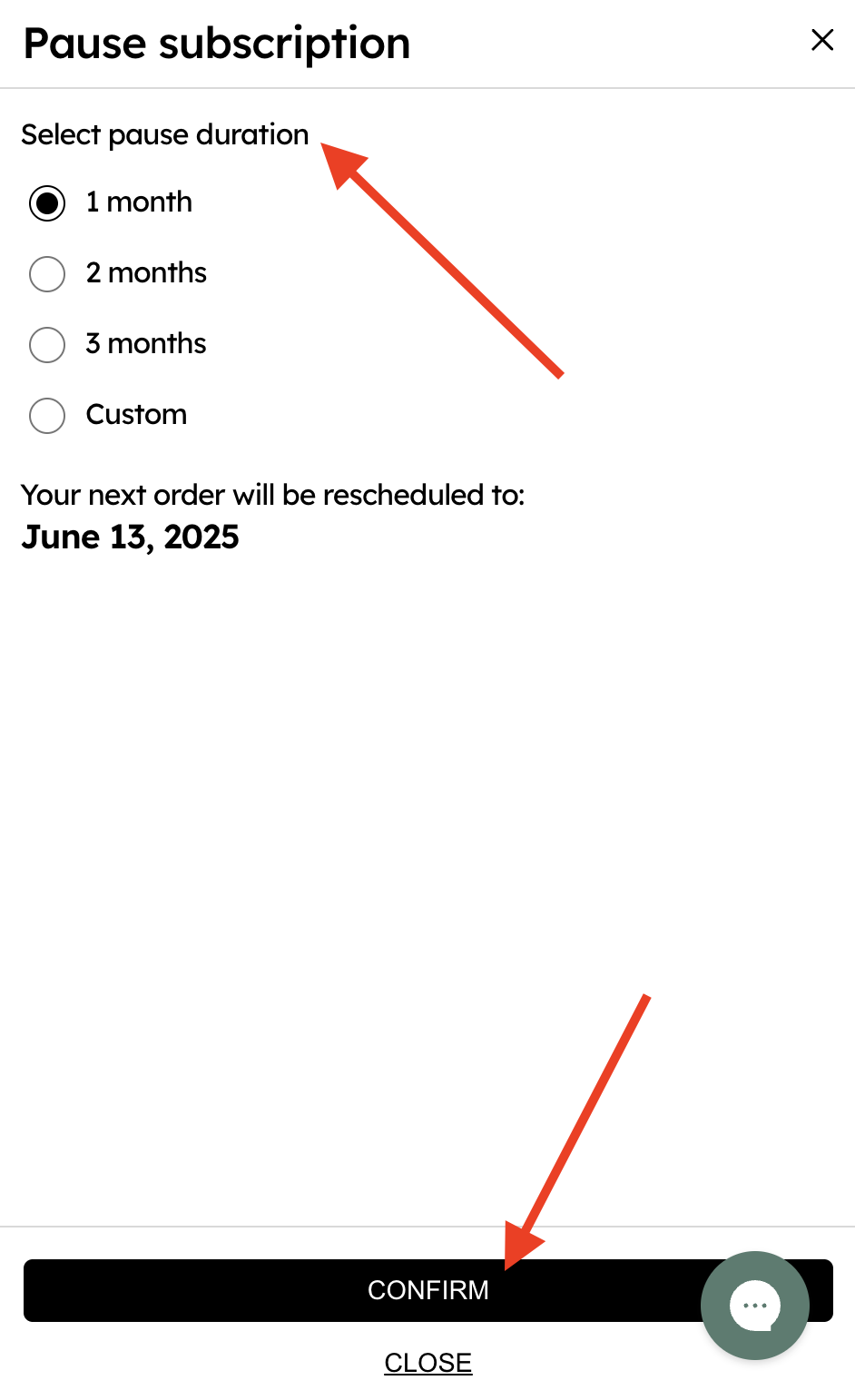The image size is (855, 1400).
Task: Pick the 3 months pause duration
Action: click(x=47, y=344)
